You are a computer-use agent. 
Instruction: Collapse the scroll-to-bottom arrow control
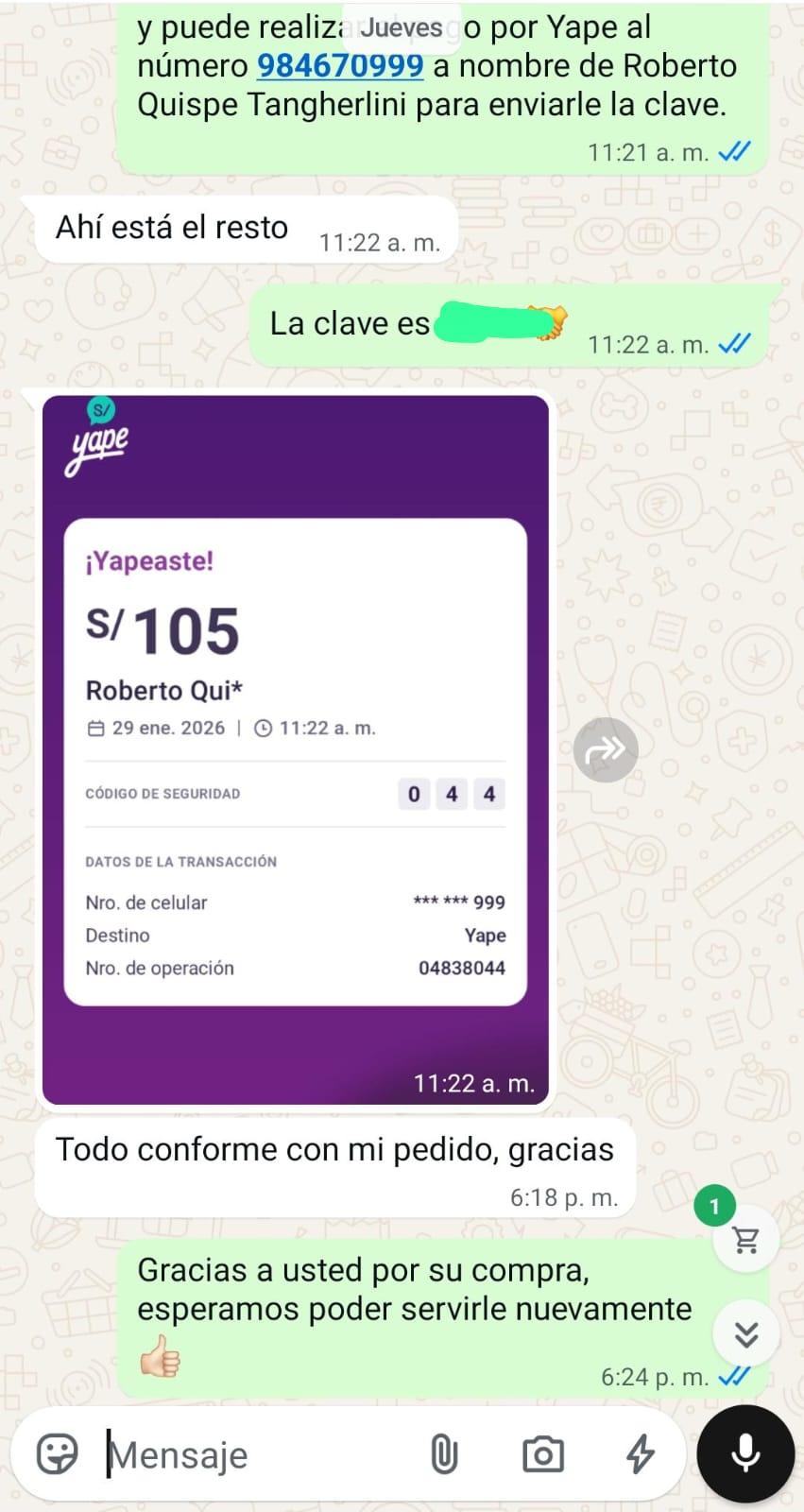point(745,1334)
